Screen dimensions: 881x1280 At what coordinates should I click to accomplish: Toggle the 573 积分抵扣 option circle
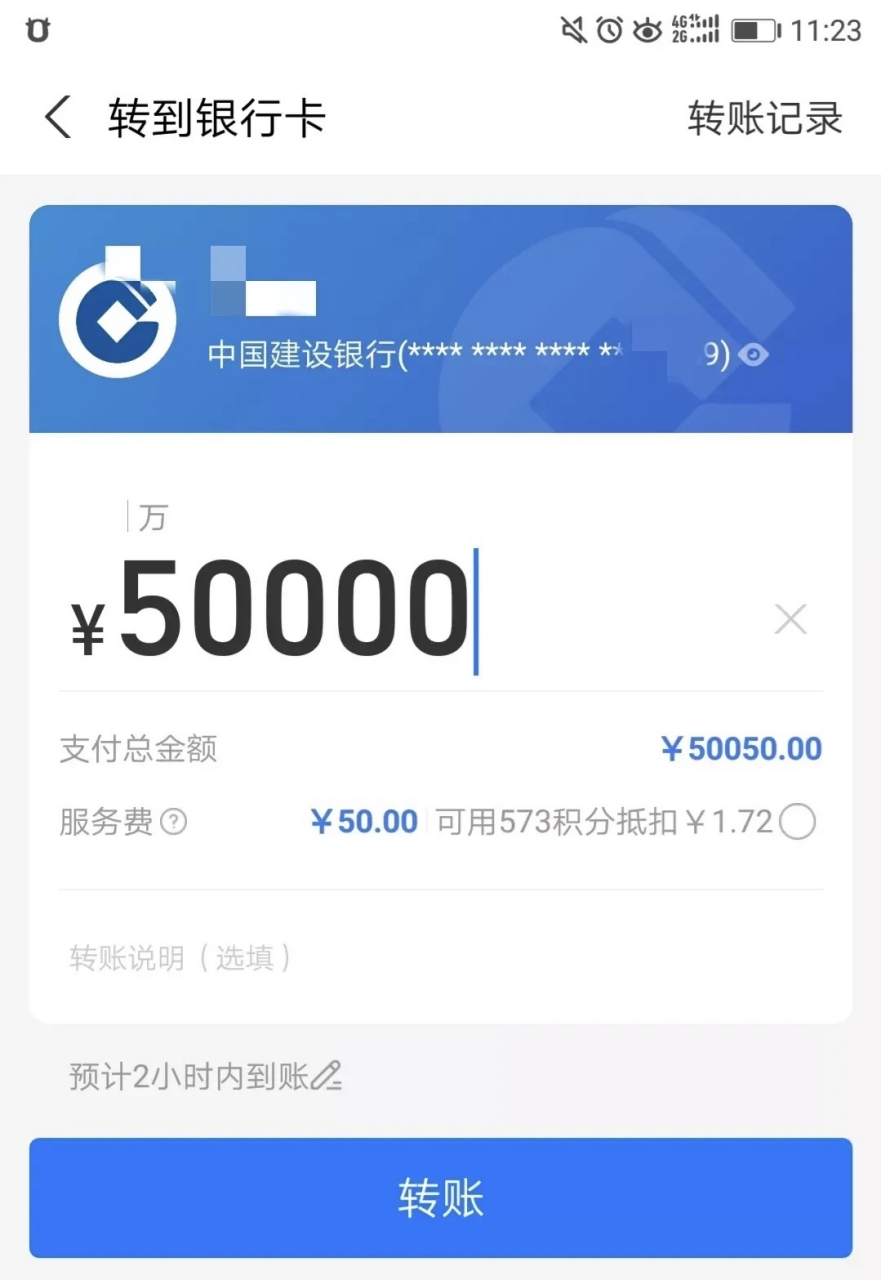[796, 821]
